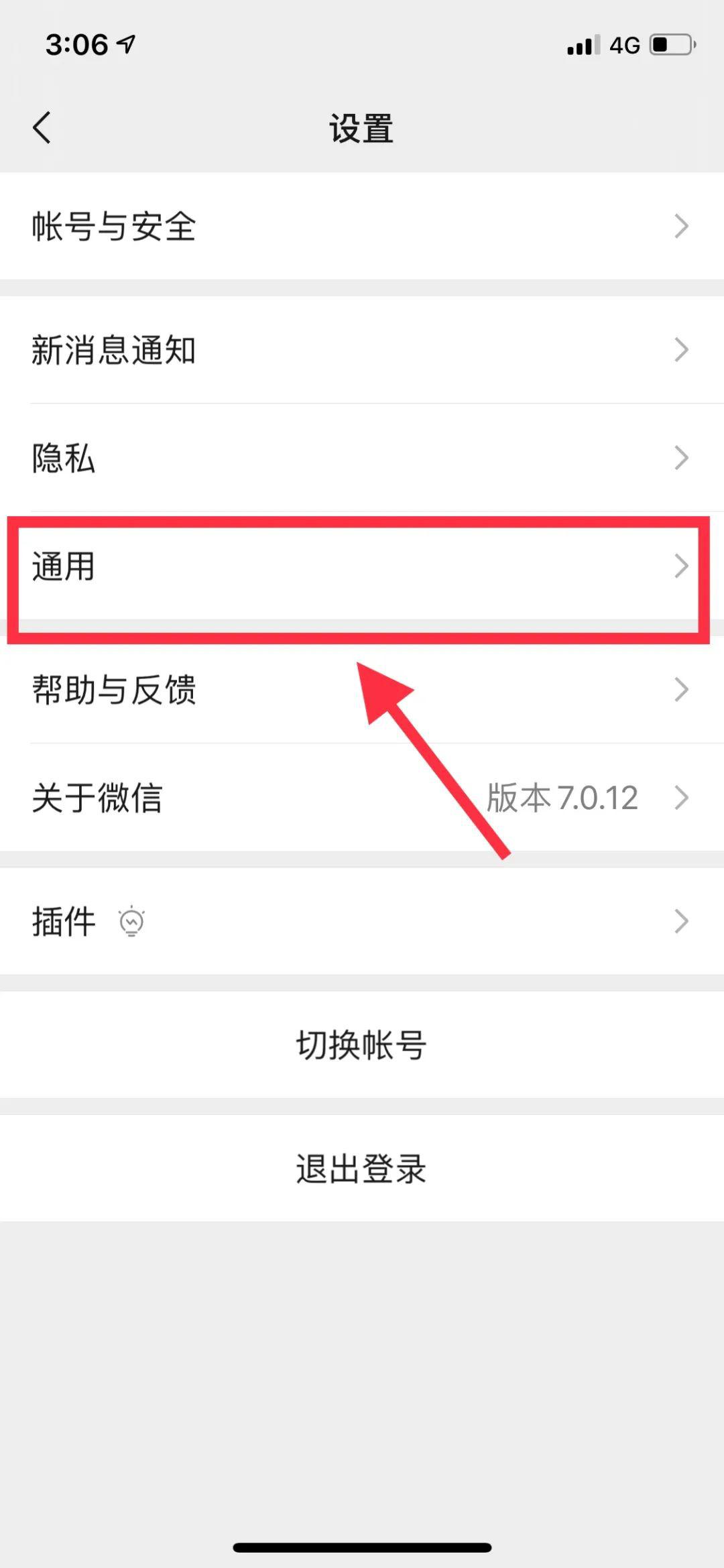
Task: Open 关于微信 version info
Action: tap(362, 798)
